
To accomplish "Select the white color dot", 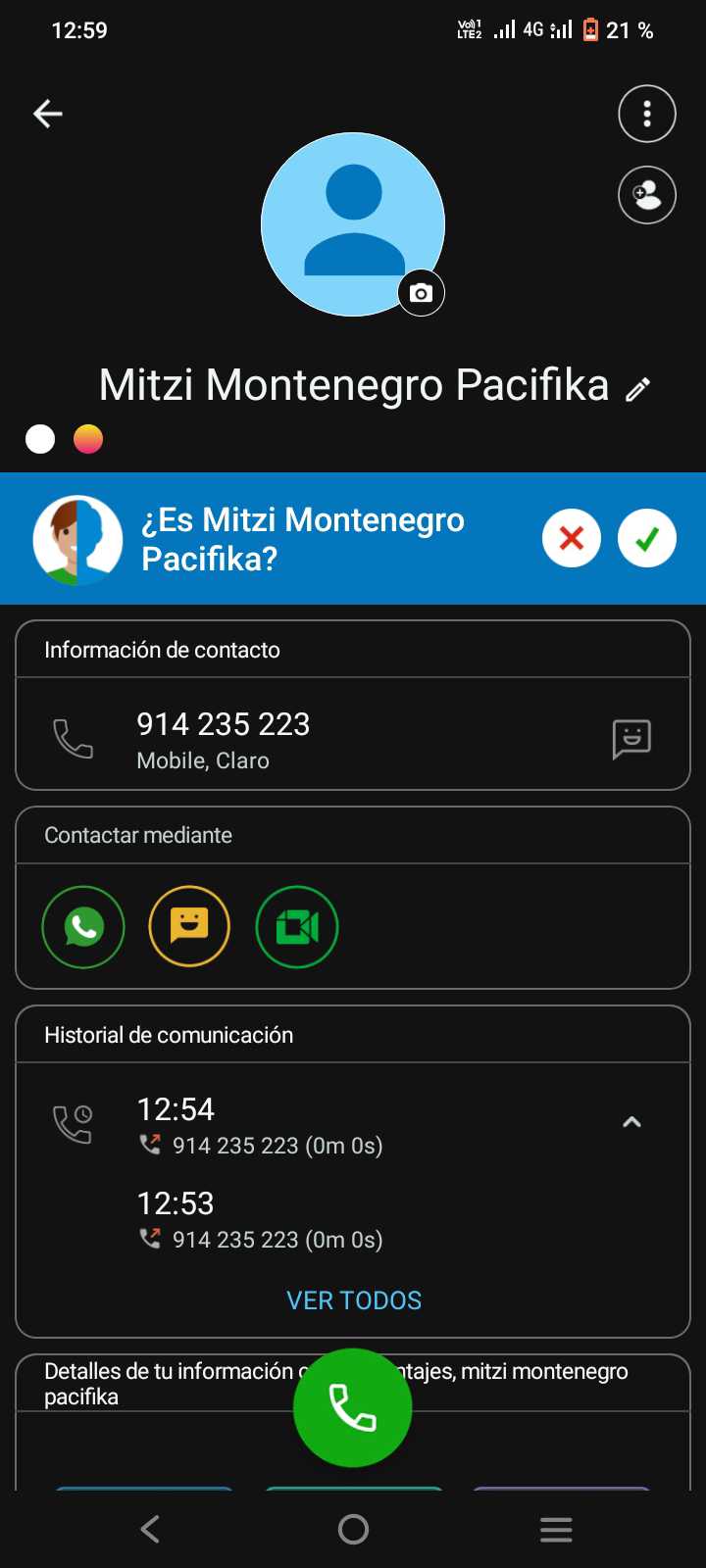I will 40,439.
